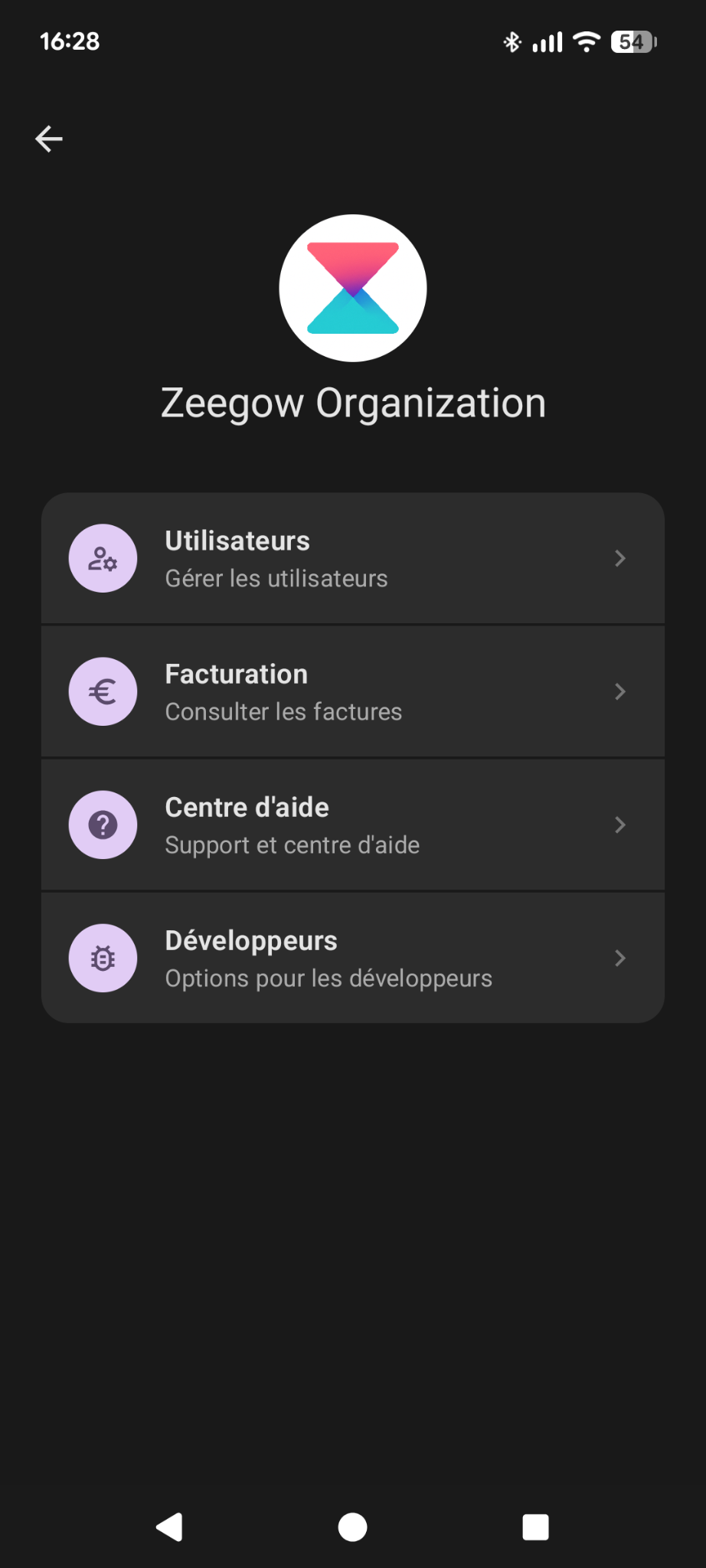Tap the Zeegow Organization logo
The width and height of the screenshot is (706, 1568).
[352, 289]
